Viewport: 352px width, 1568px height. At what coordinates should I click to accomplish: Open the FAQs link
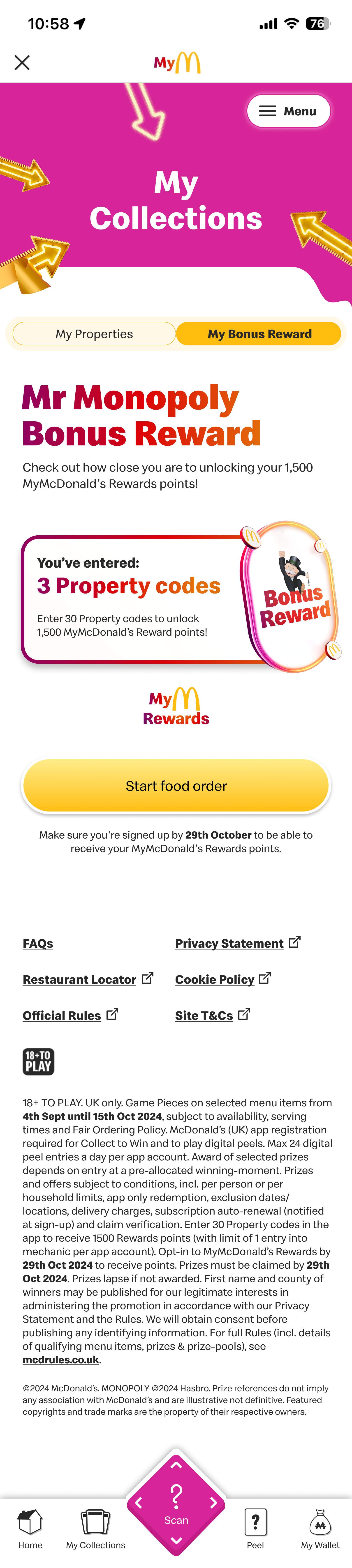click(38, 943)
